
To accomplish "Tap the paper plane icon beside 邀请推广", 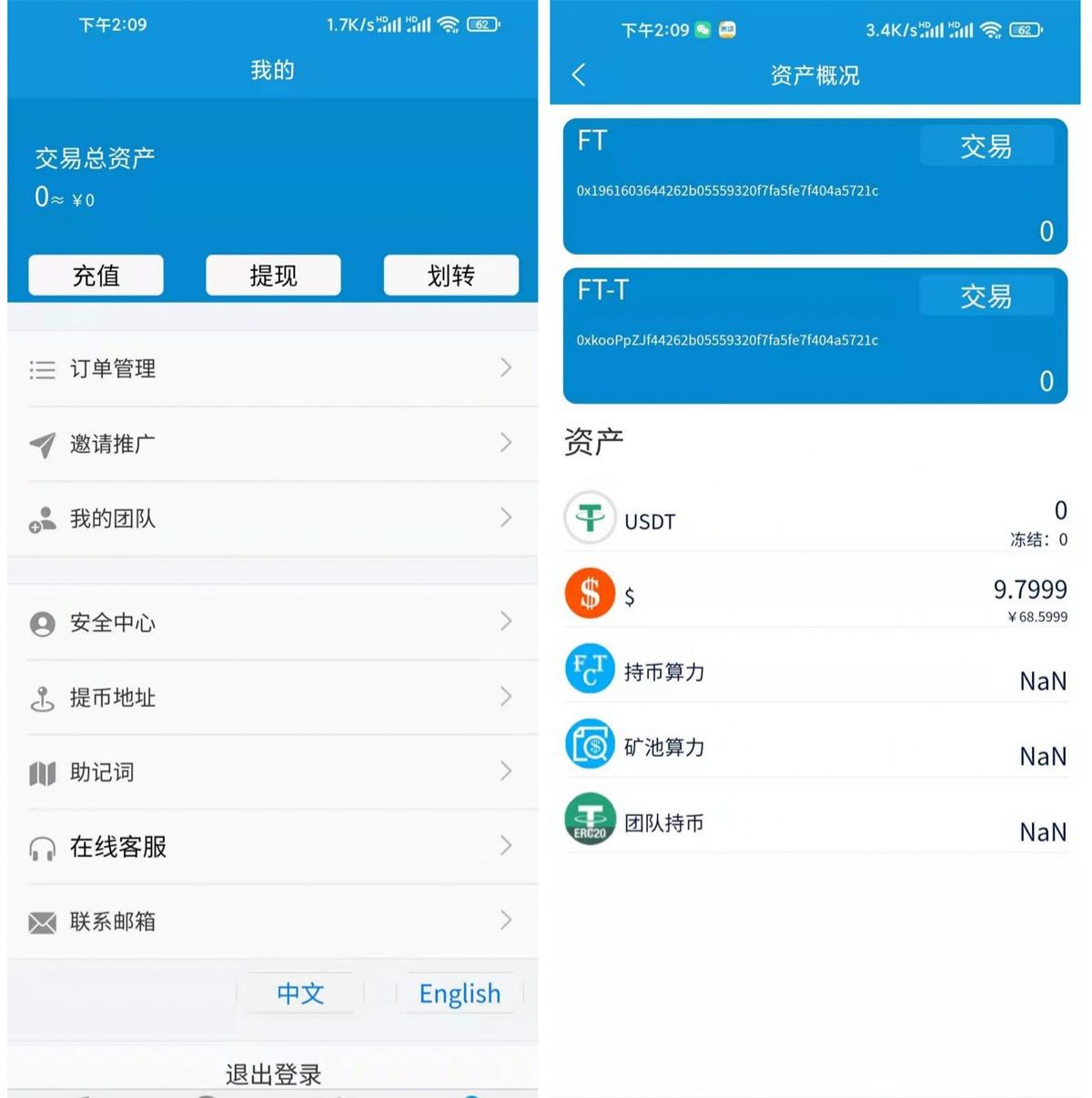I will pyautogui.click(x=43, y=444).
